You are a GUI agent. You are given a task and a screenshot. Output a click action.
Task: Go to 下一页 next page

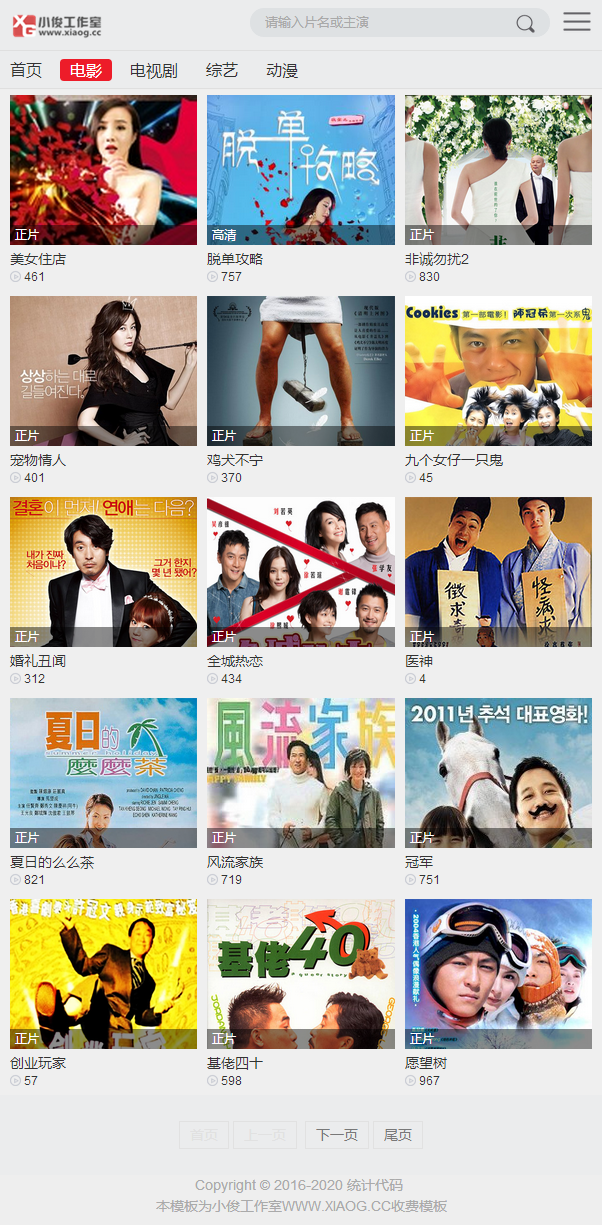(337, 1135)
